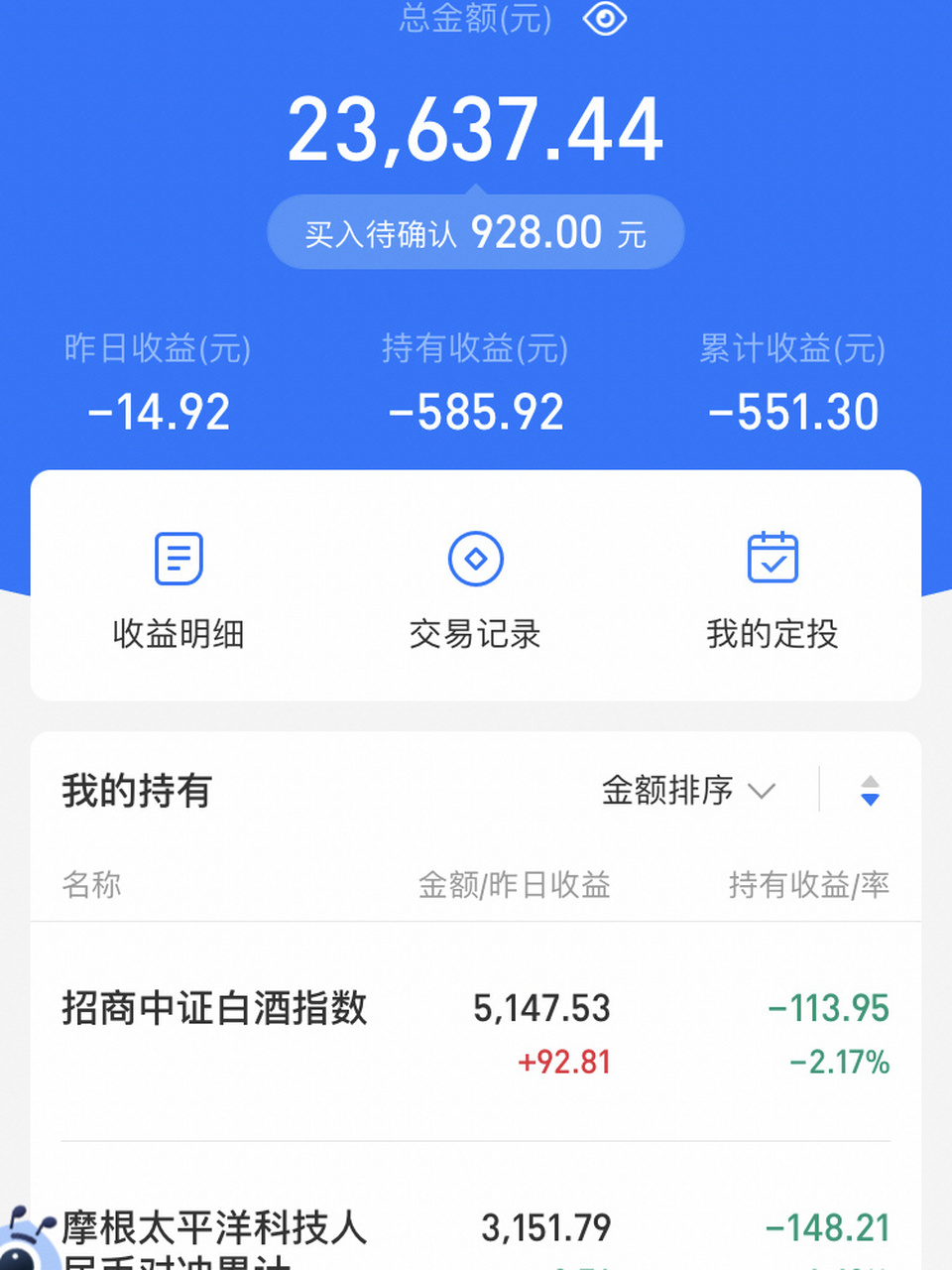
Task: Click the 持有收益/率 column header
Action: coord(809,885)
